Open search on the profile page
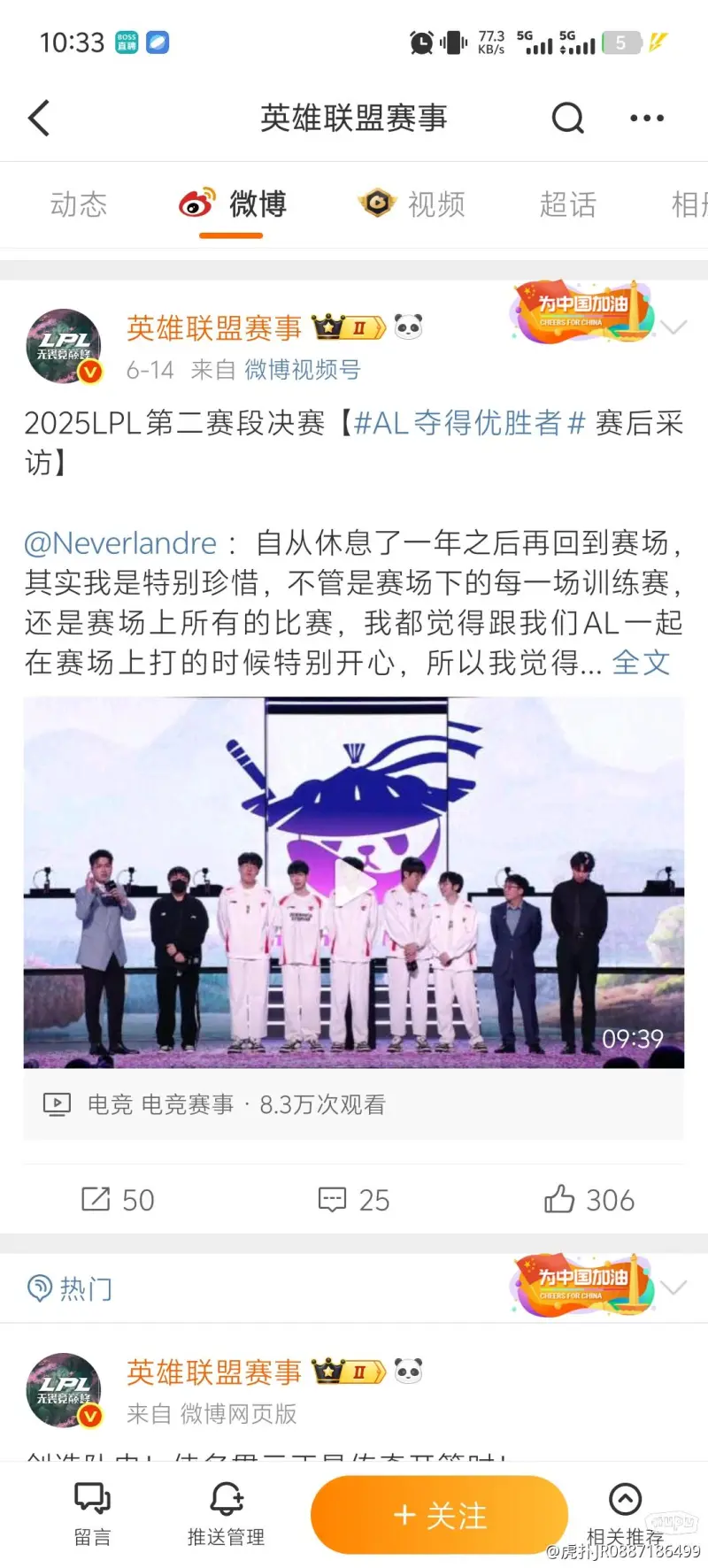Screen dimensions: 708x1568 point(567,118)
